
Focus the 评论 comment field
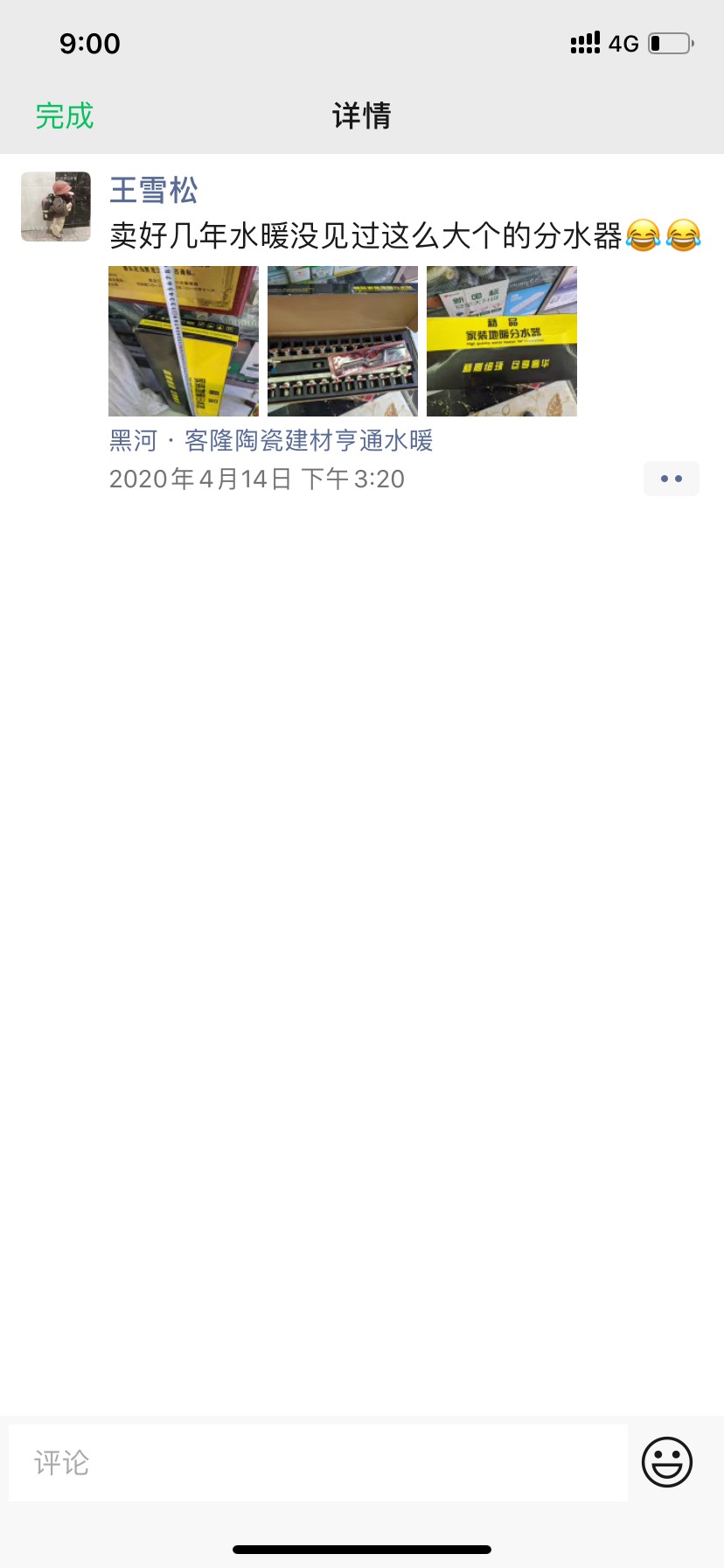point(318,1463)
